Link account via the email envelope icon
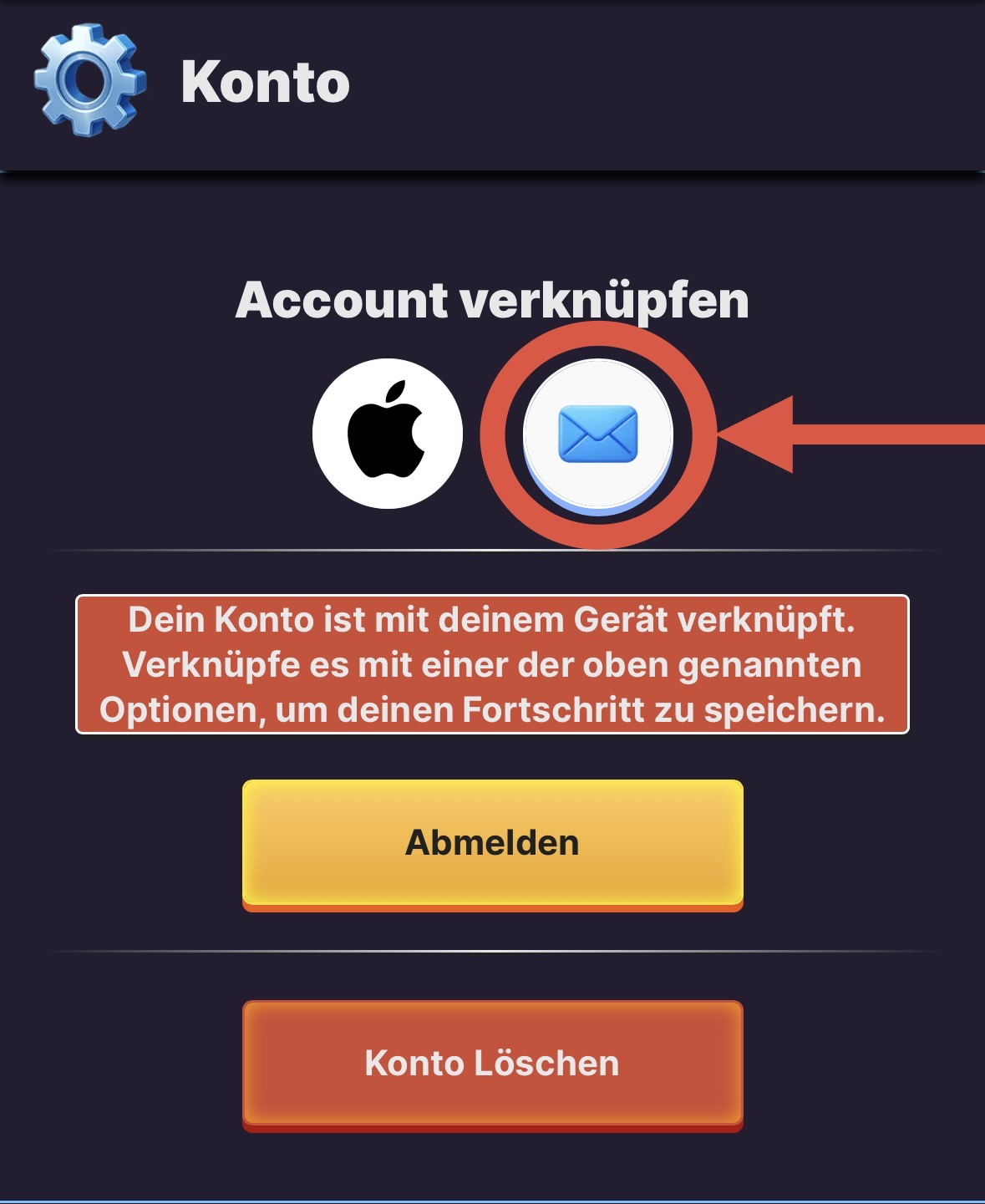Image resolution: width=985 pixels, height=1204 pixels. (x=598, y=434)
